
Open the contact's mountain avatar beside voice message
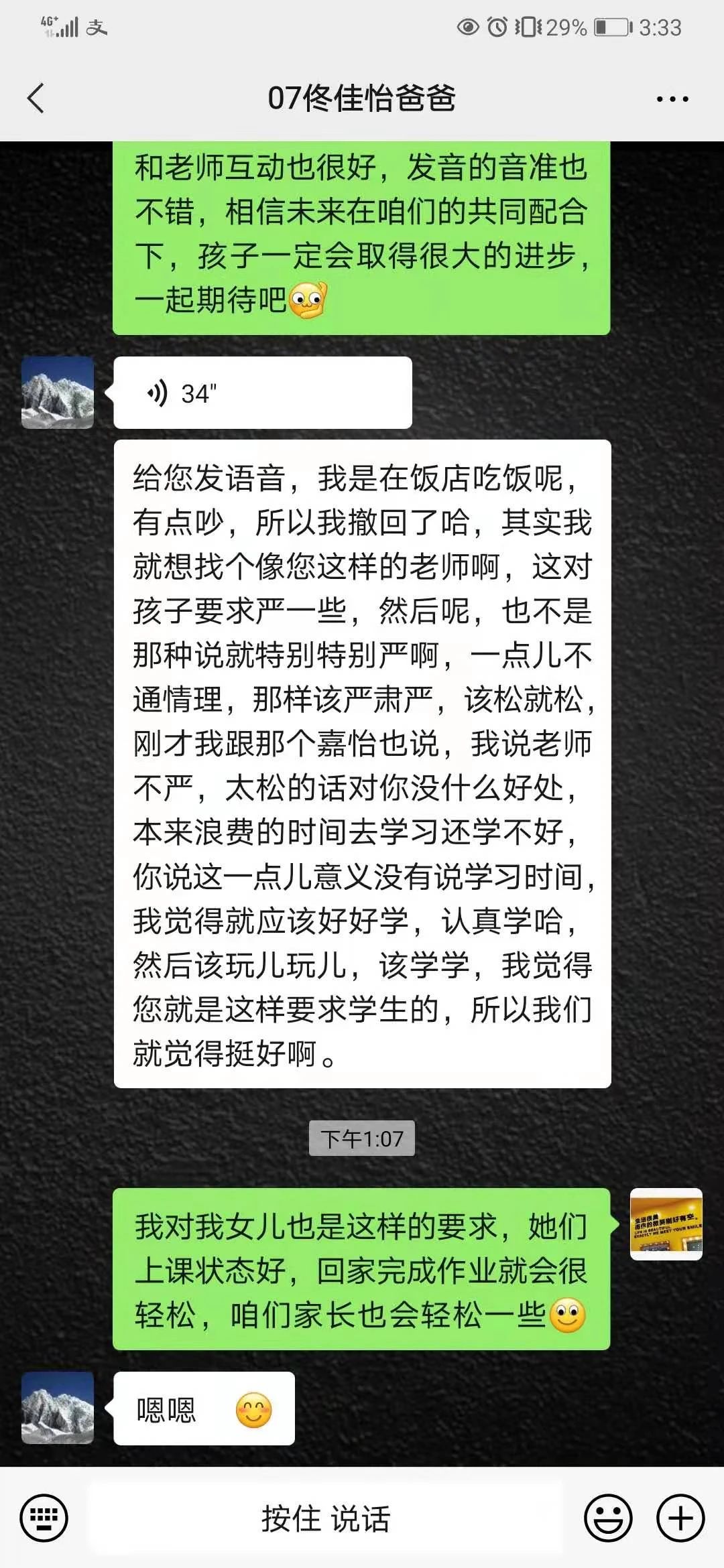(x=58, y=393)
